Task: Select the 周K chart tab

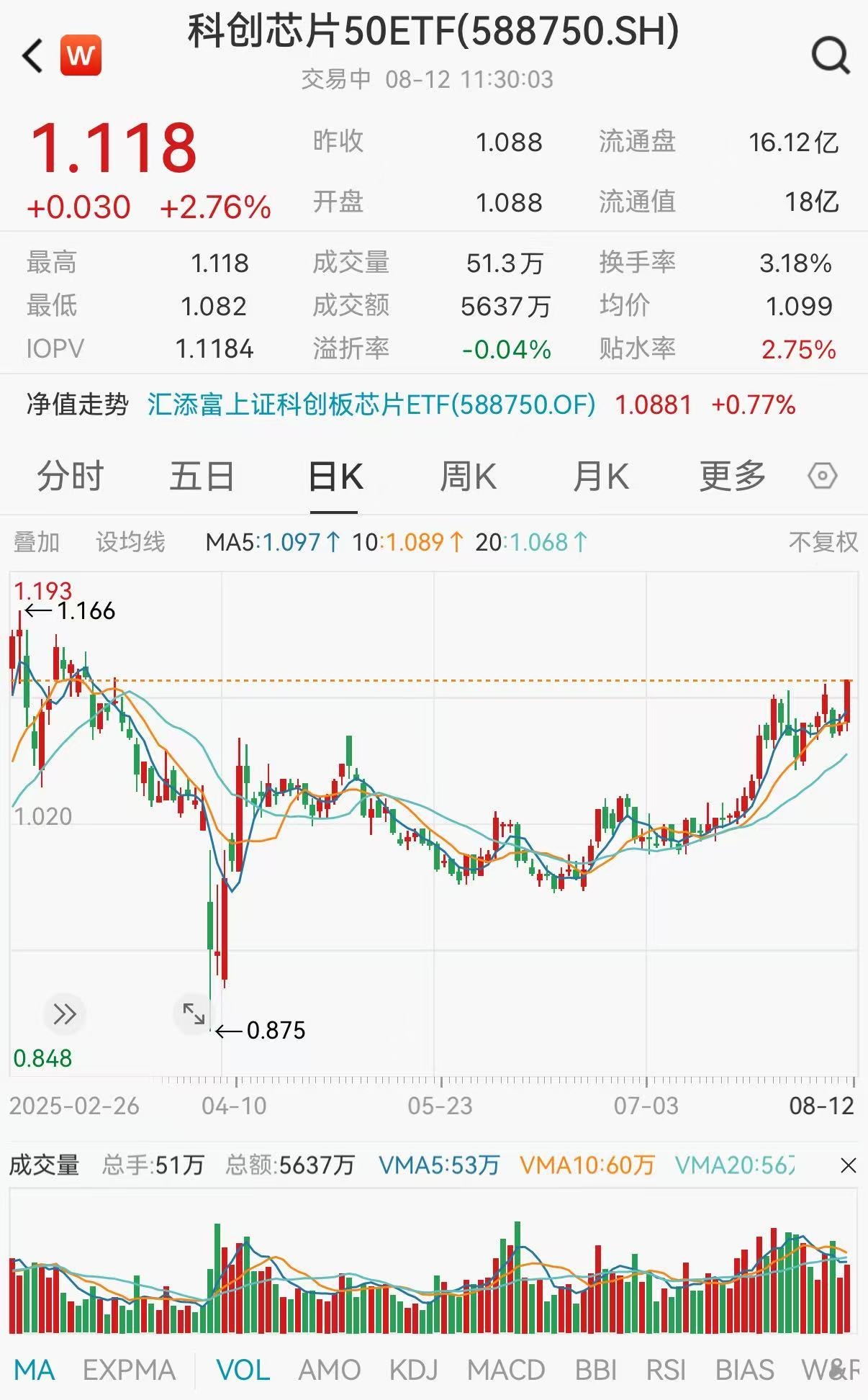Action: click(x=468, y=477)
